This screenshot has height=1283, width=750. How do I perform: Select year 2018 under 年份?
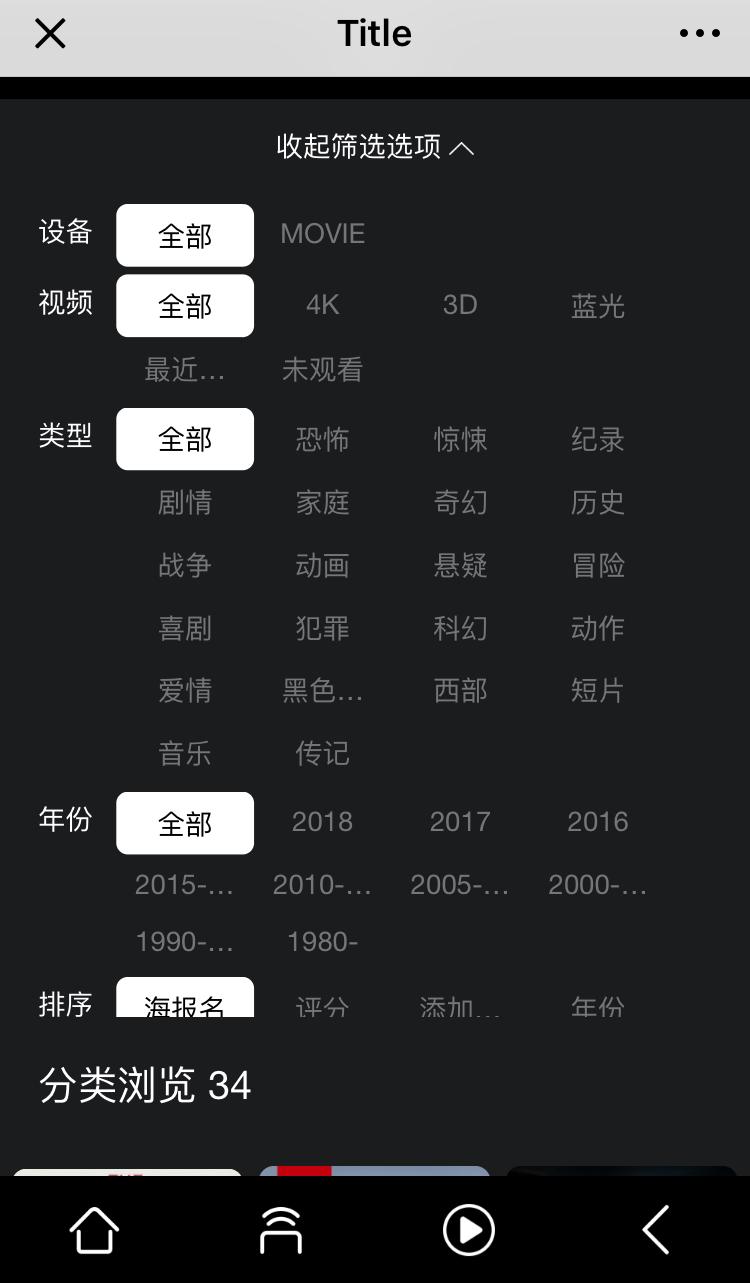(322, 821)
